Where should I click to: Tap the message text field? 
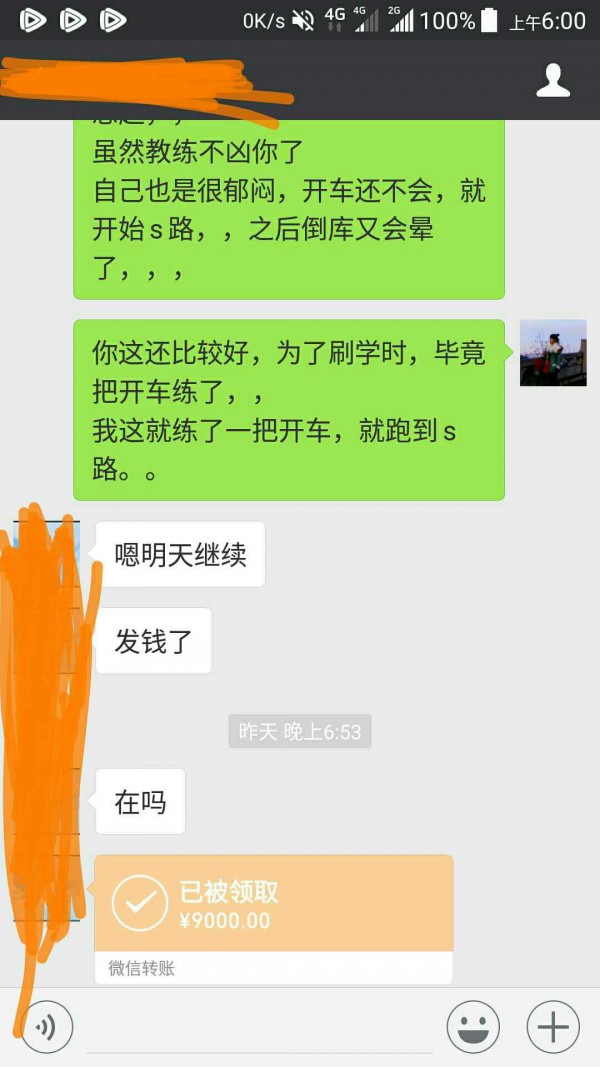click(260, 1028)
